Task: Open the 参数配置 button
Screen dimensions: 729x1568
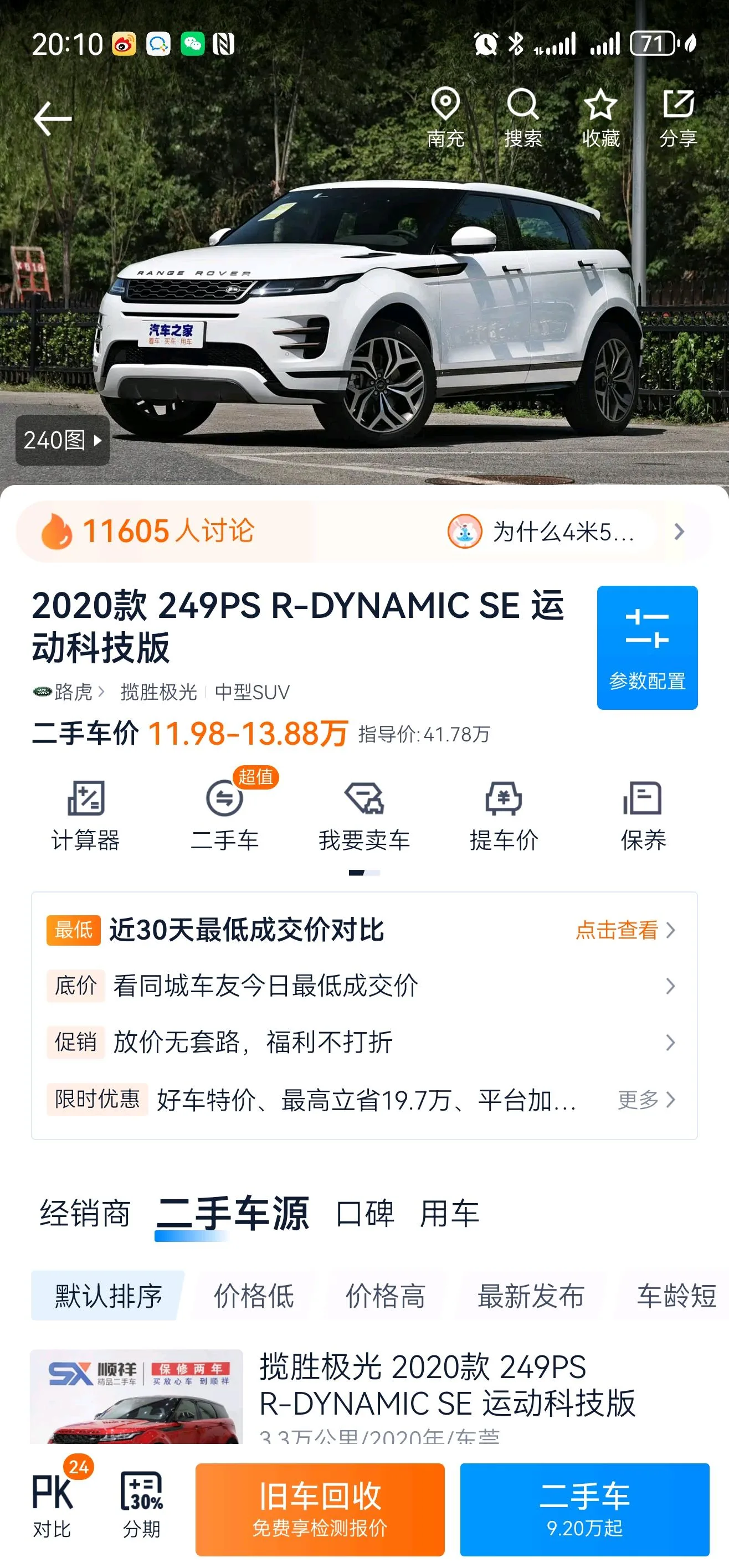Action: [x=647, y=647]
